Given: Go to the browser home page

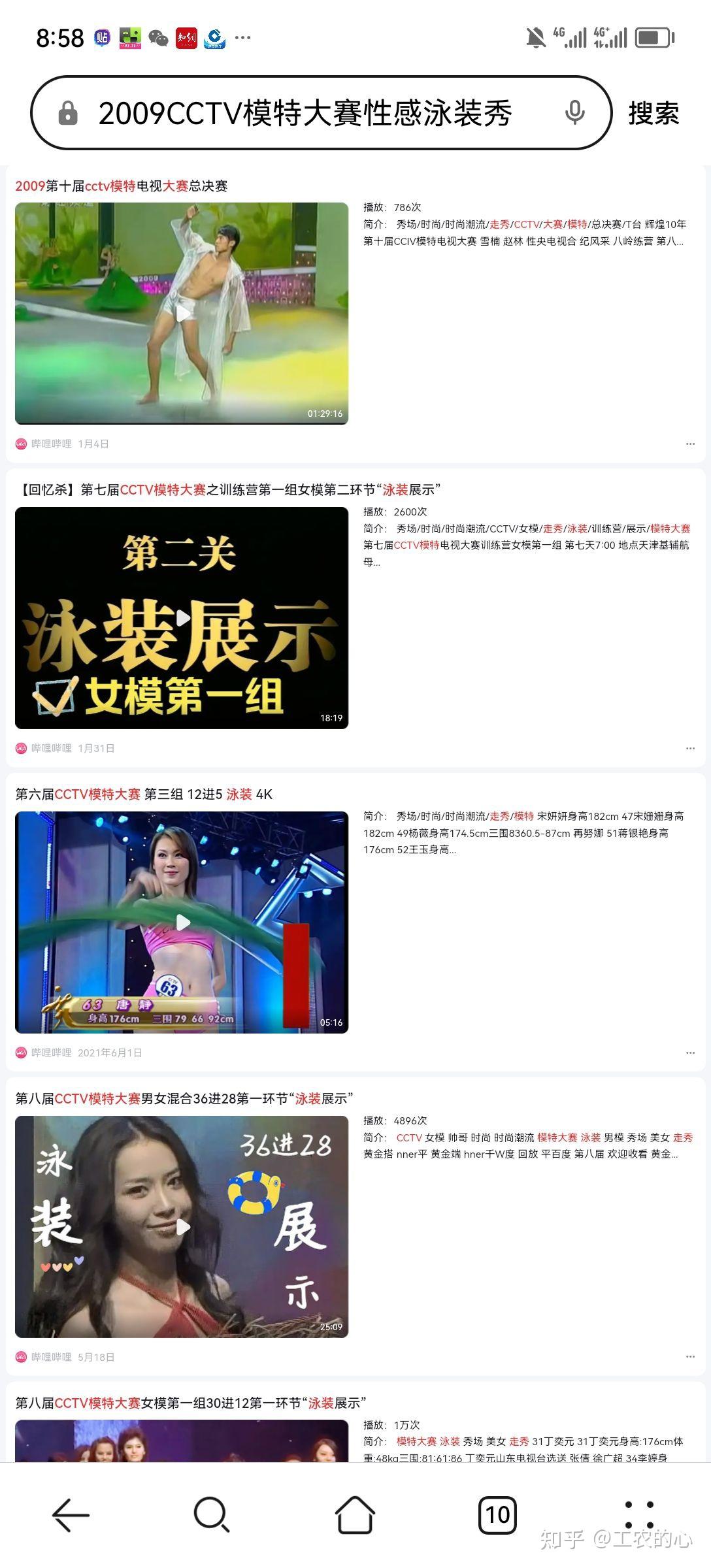Looking at the screenshot, I should (x=355, y=1514).
